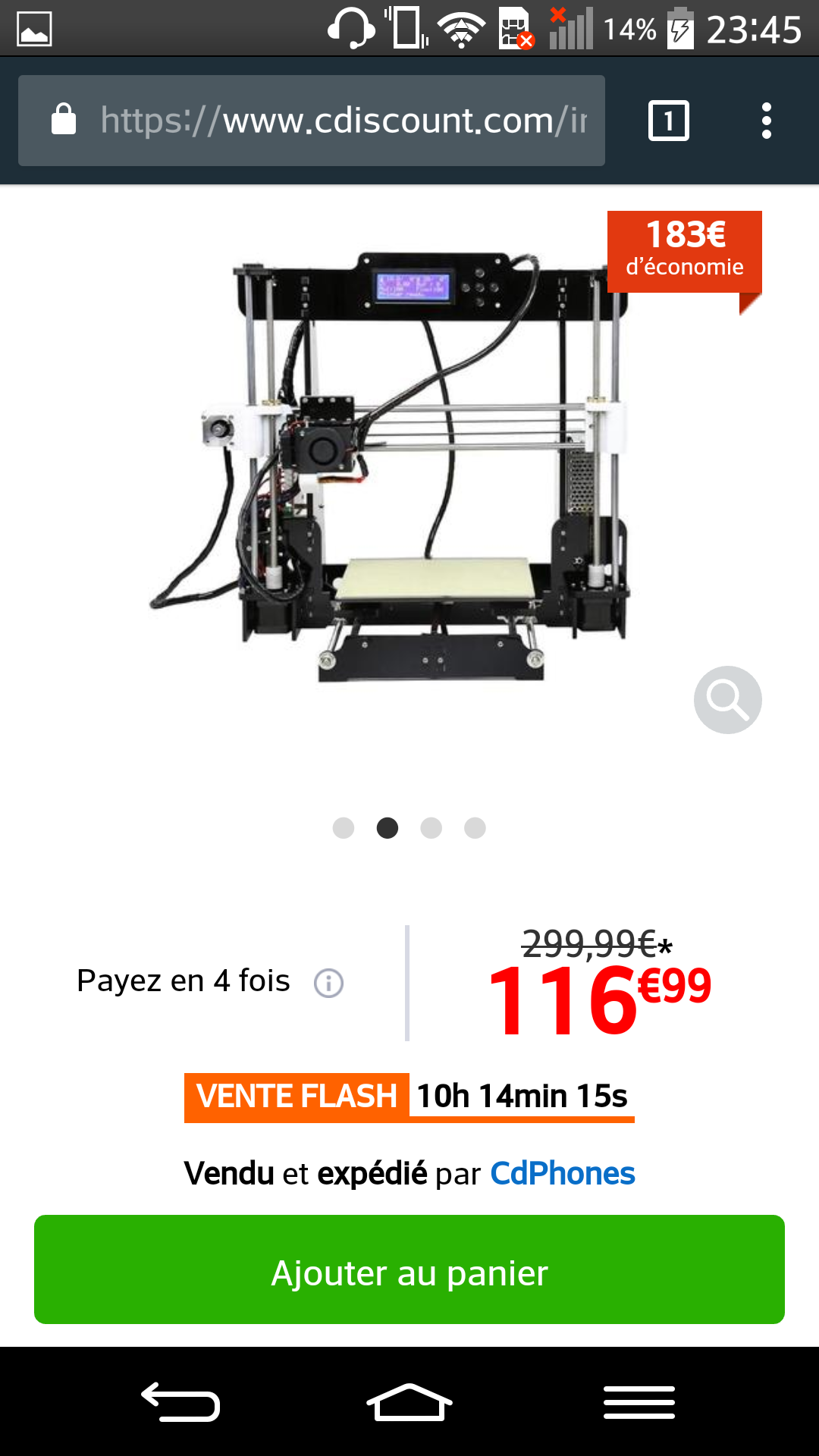
Task: Zoom the product image with magnifier icon
Action: tap(727, 700)
